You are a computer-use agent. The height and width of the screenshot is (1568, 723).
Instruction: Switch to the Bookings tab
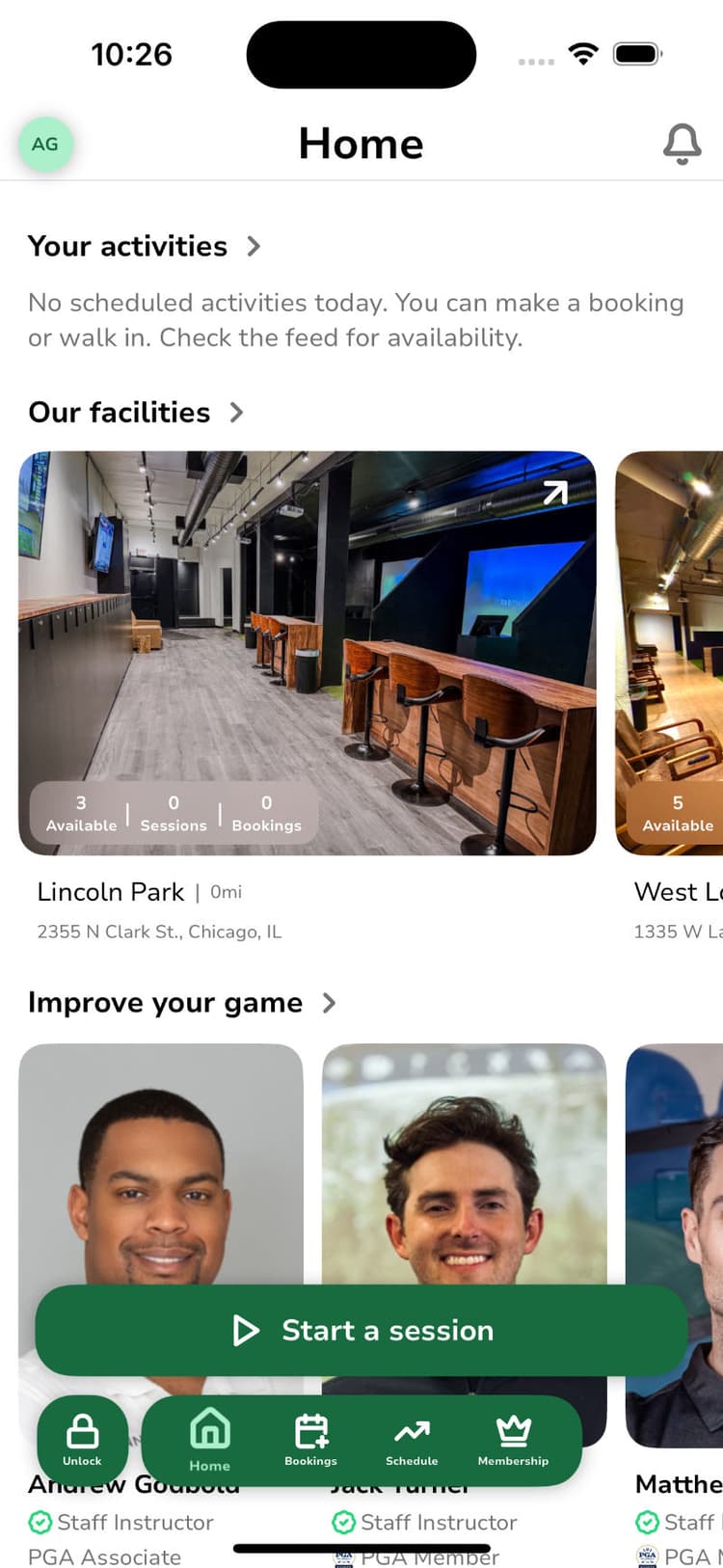coord(310,1440)
